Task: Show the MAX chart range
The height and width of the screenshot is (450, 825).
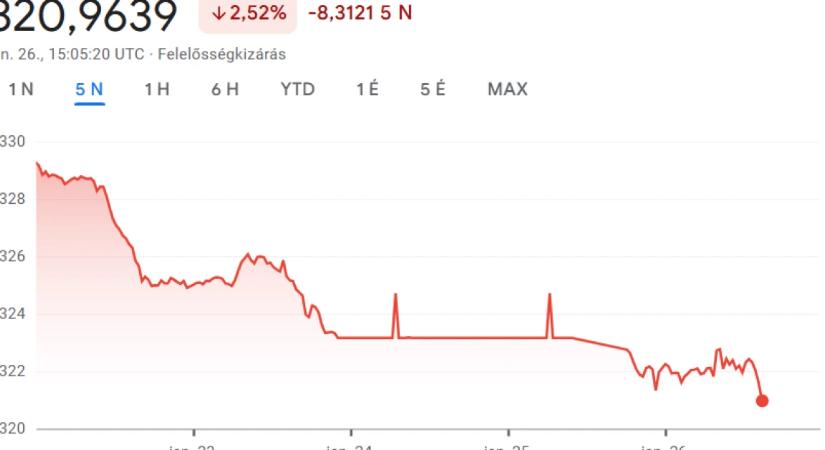Action: point(507,90)
